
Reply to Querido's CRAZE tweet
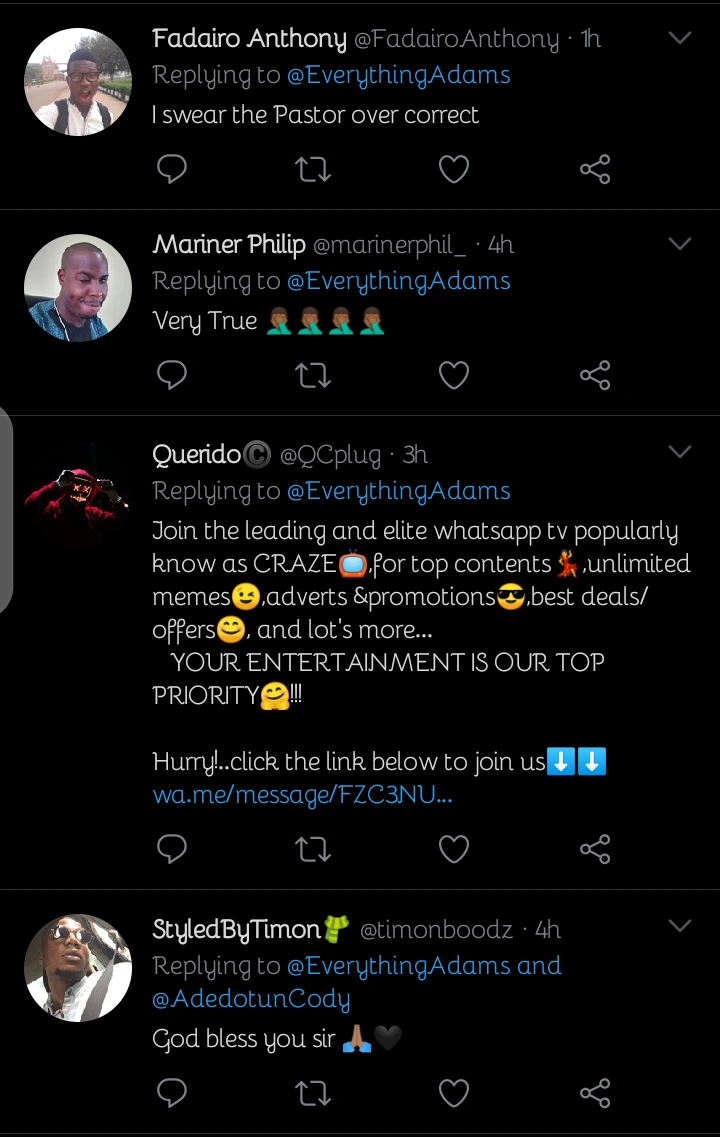pos(172,849)
